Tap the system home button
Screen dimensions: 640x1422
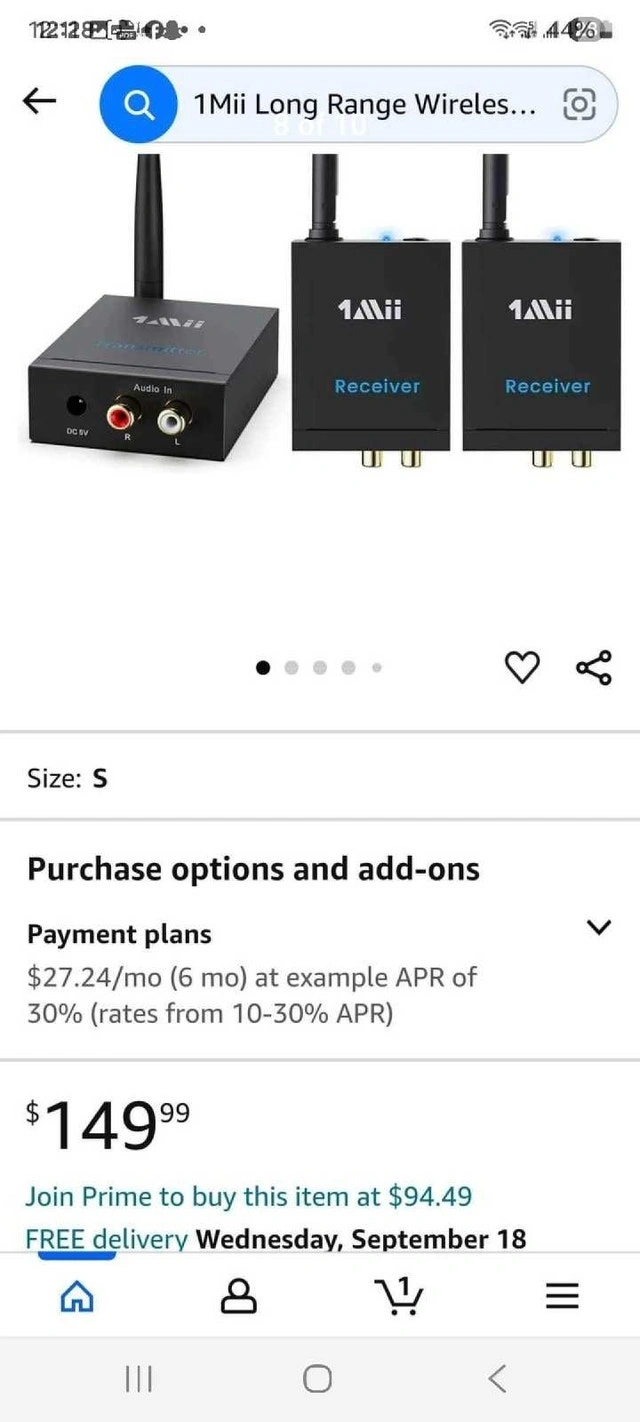coord(318,1379)
